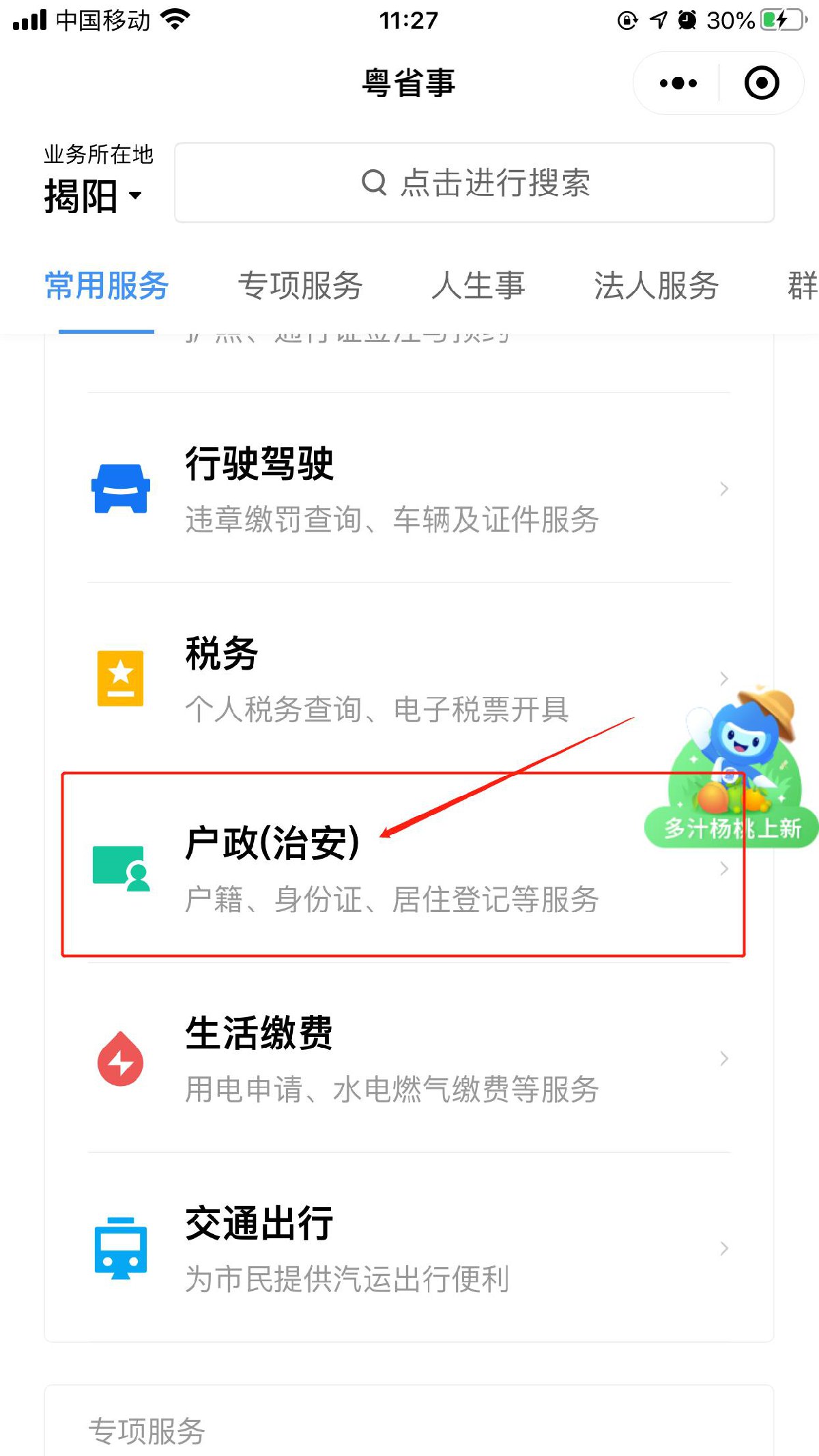This screenshot has height=1456, width=819.
Task: Open 生活缴费 utility payments
Action: click(408, 1058)
